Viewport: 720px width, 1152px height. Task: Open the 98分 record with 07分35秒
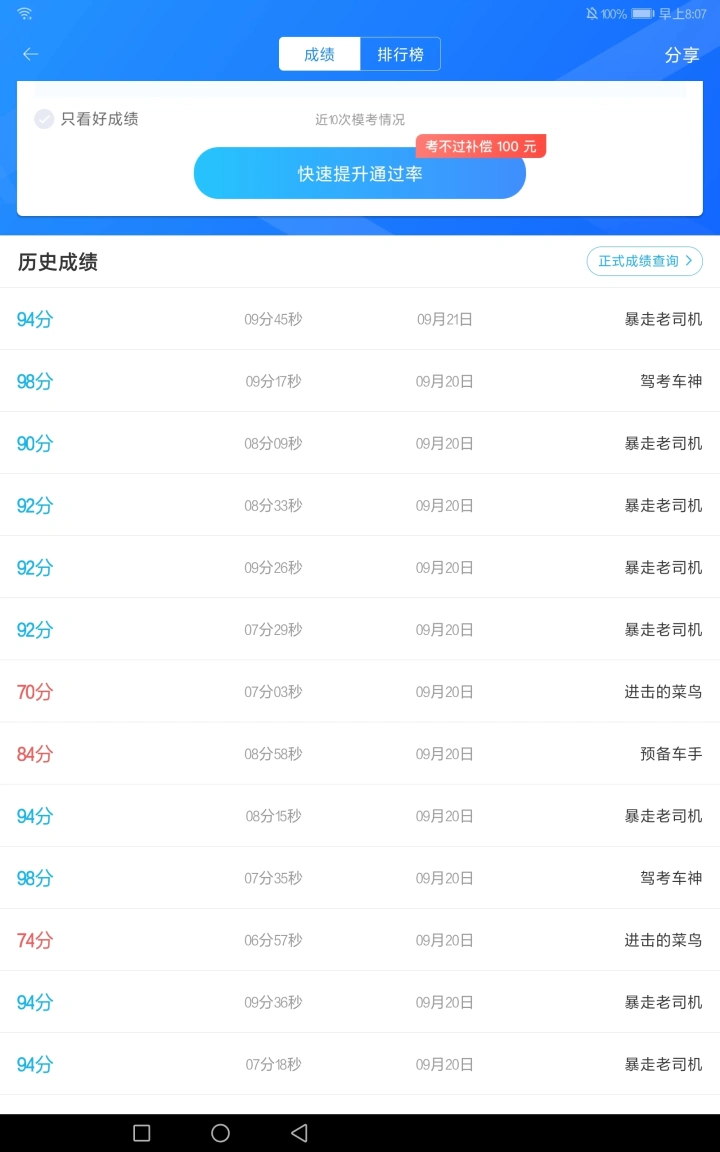coord(360,878)
